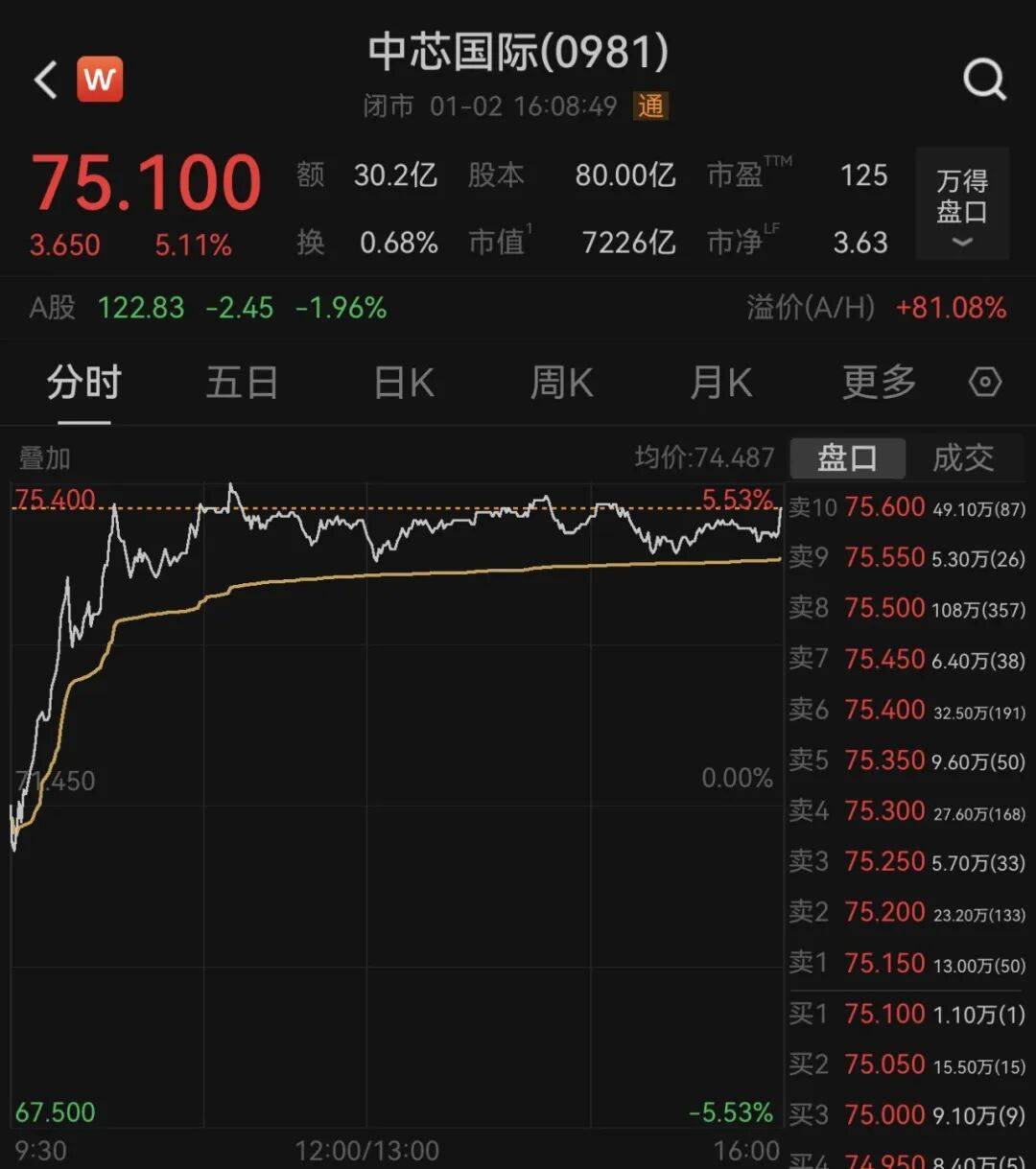1036x1169 pixels.
Task: Open chart settings hexagon icon
Action: (985, 383)
